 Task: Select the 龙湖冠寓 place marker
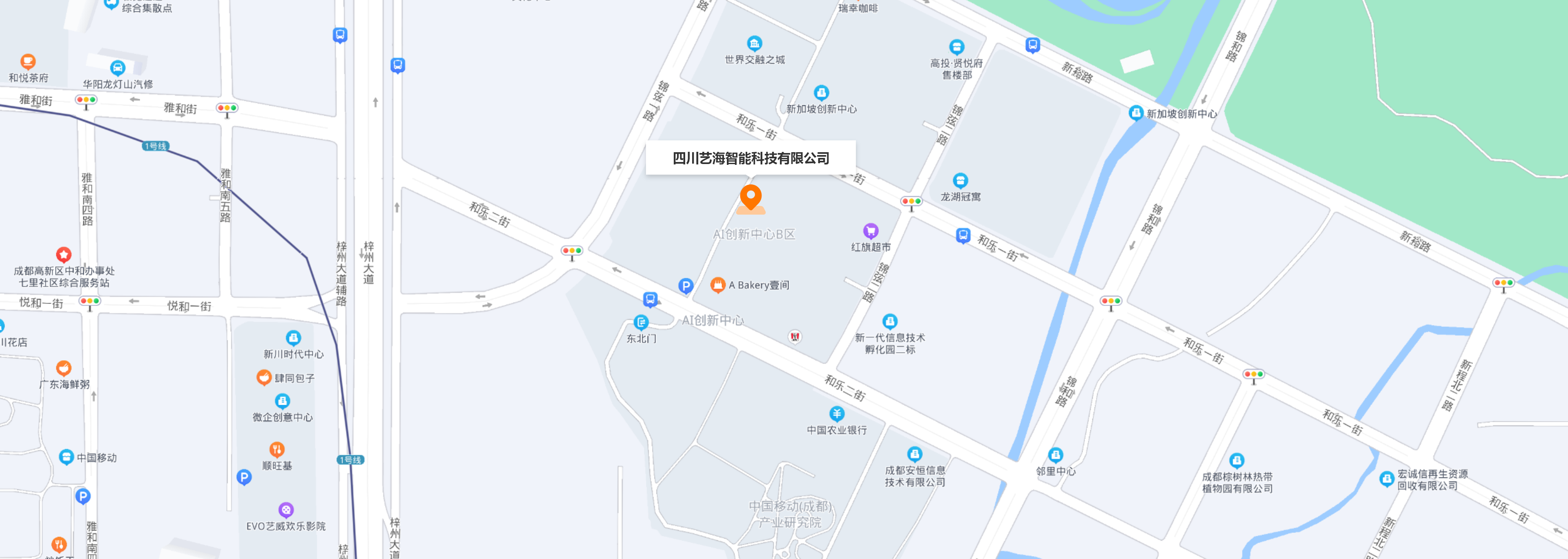(x=960, y=181)
